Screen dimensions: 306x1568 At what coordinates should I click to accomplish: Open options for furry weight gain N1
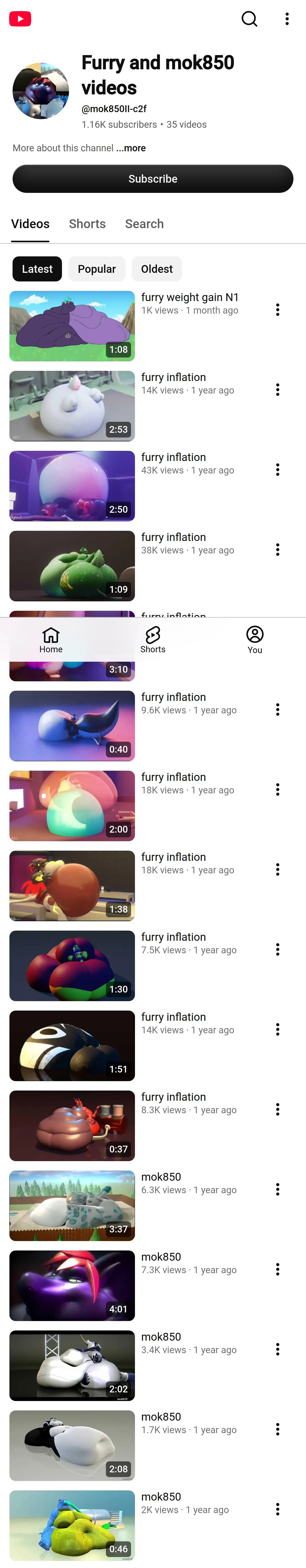pos(277,310)
